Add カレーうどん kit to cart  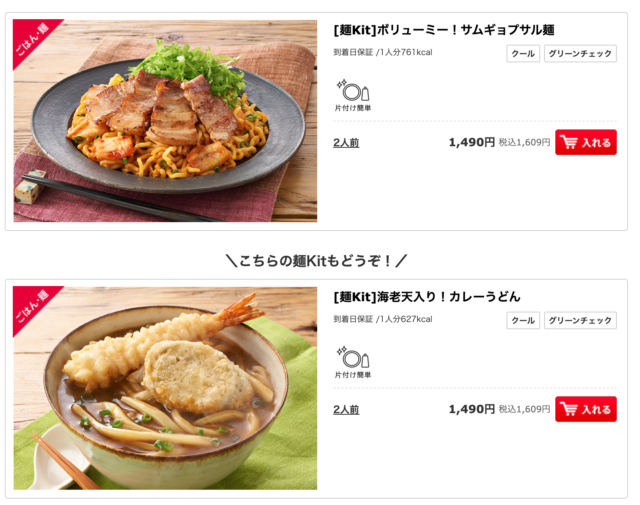click(586, 409)
